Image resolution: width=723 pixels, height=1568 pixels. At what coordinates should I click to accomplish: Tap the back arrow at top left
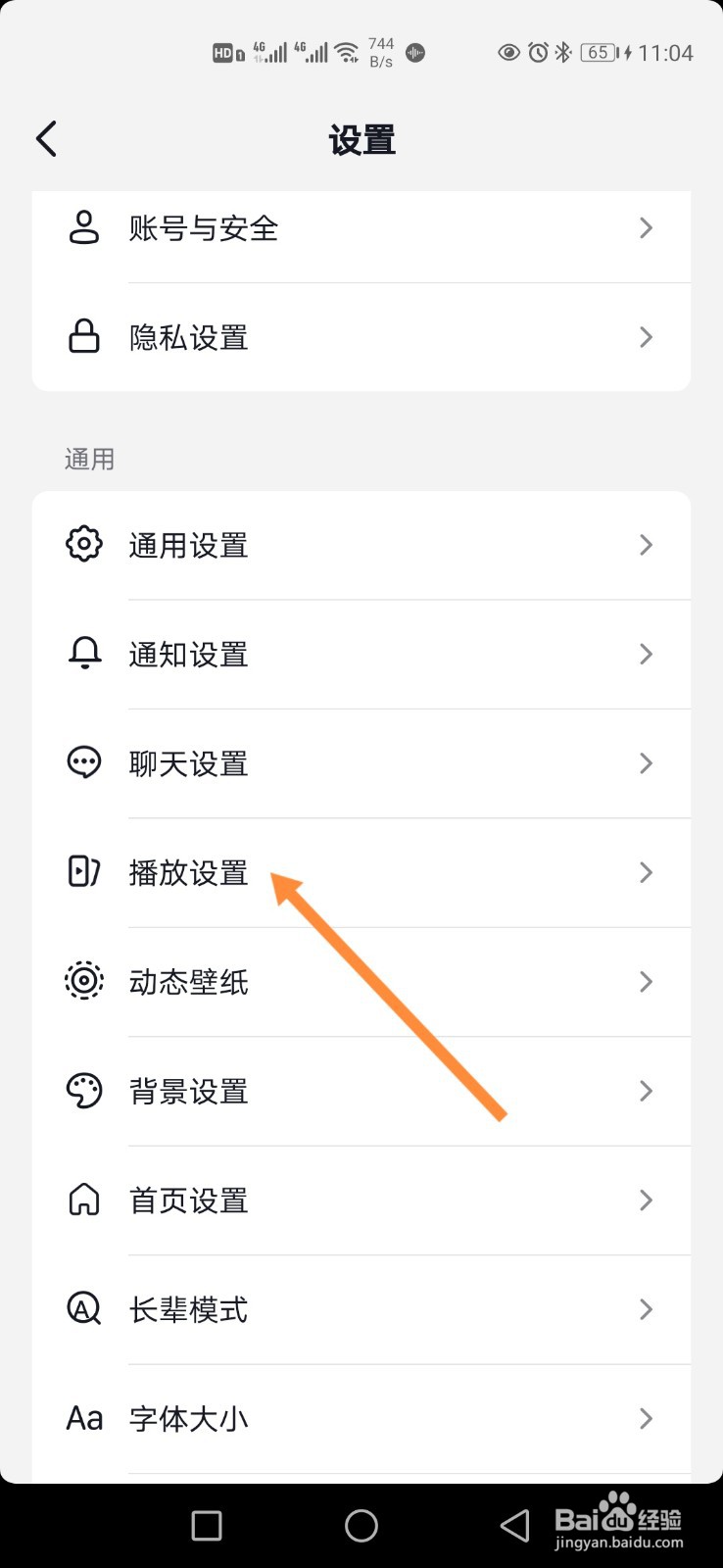click(x=46, y=138)
